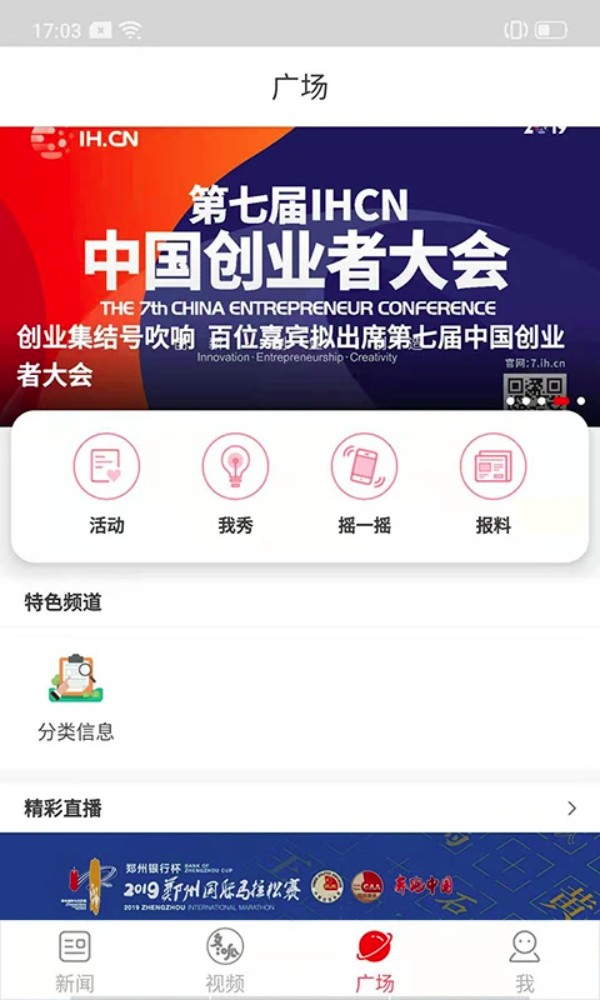Open the 郑州国际马拉松赛 live broadcast
Screen dimensions: 600x1000
300,876
